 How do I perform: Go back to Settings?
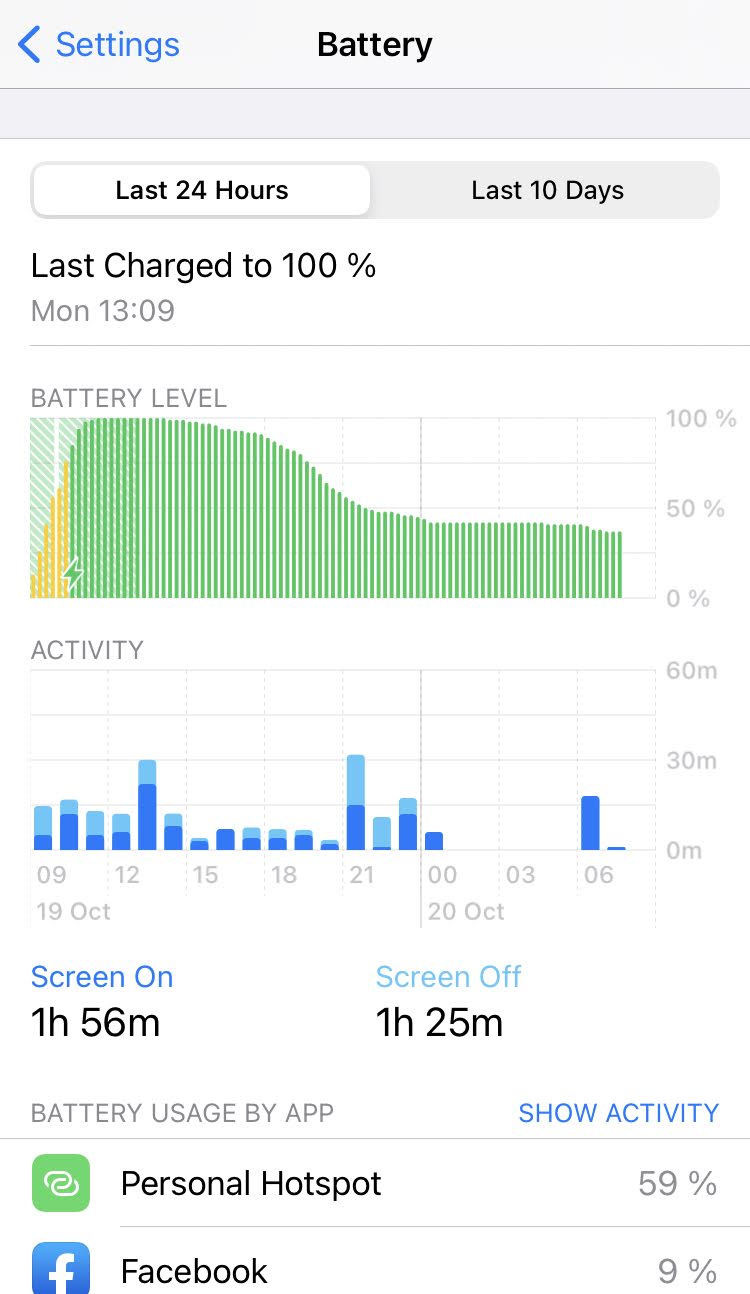click(99, 45)
